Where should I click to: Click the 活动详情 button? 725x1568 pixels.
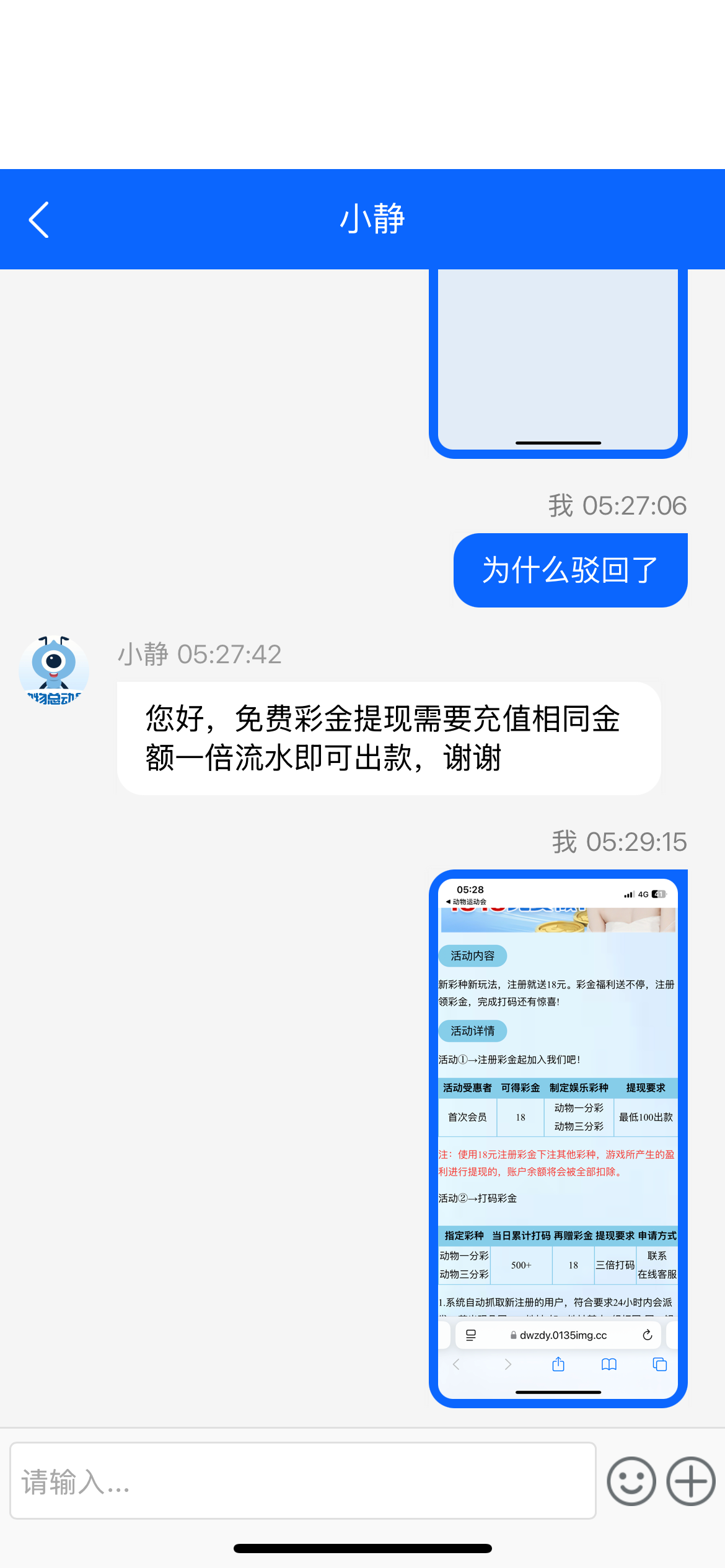point(473,1030)
